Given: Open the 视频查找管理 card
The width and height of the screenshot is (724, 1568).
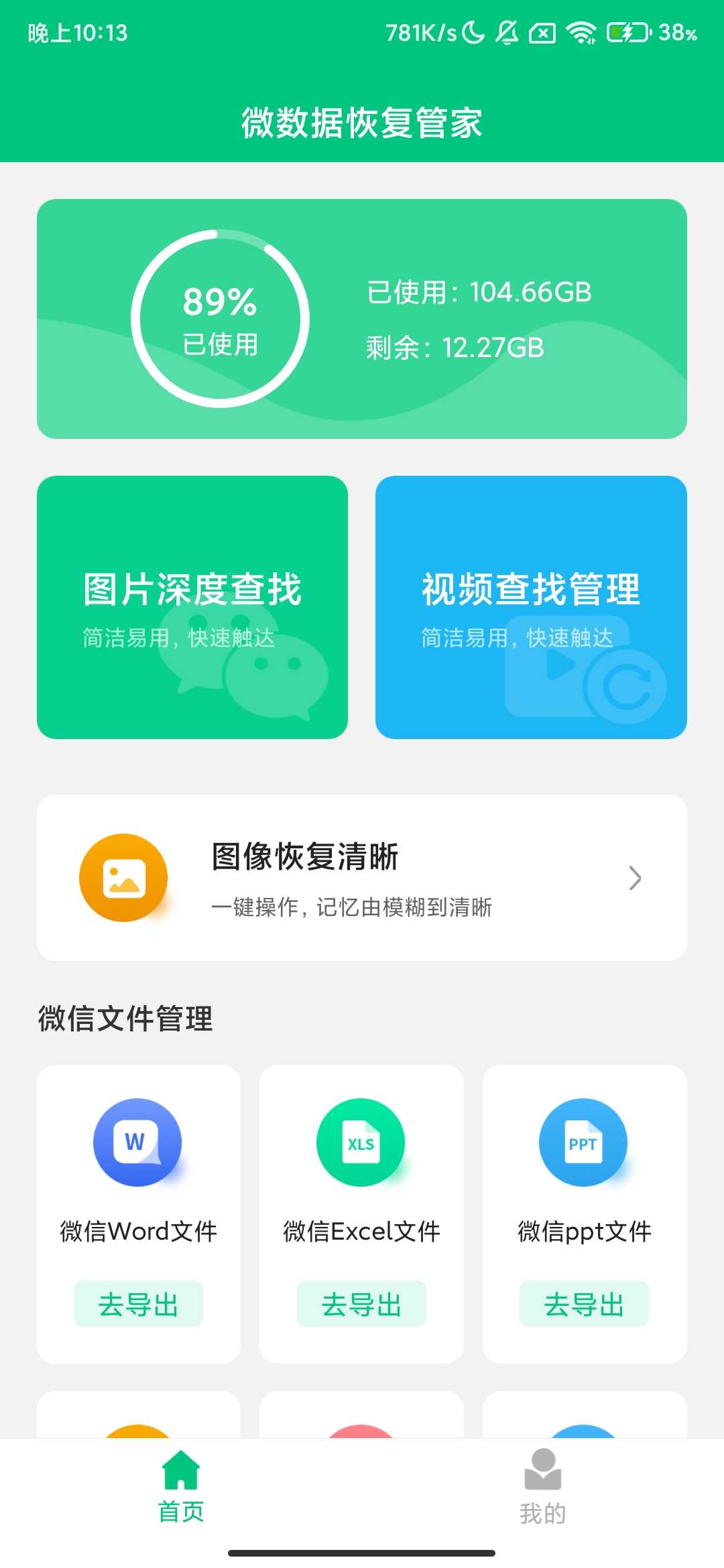Looking at the screenshot, I should (530, 606).
